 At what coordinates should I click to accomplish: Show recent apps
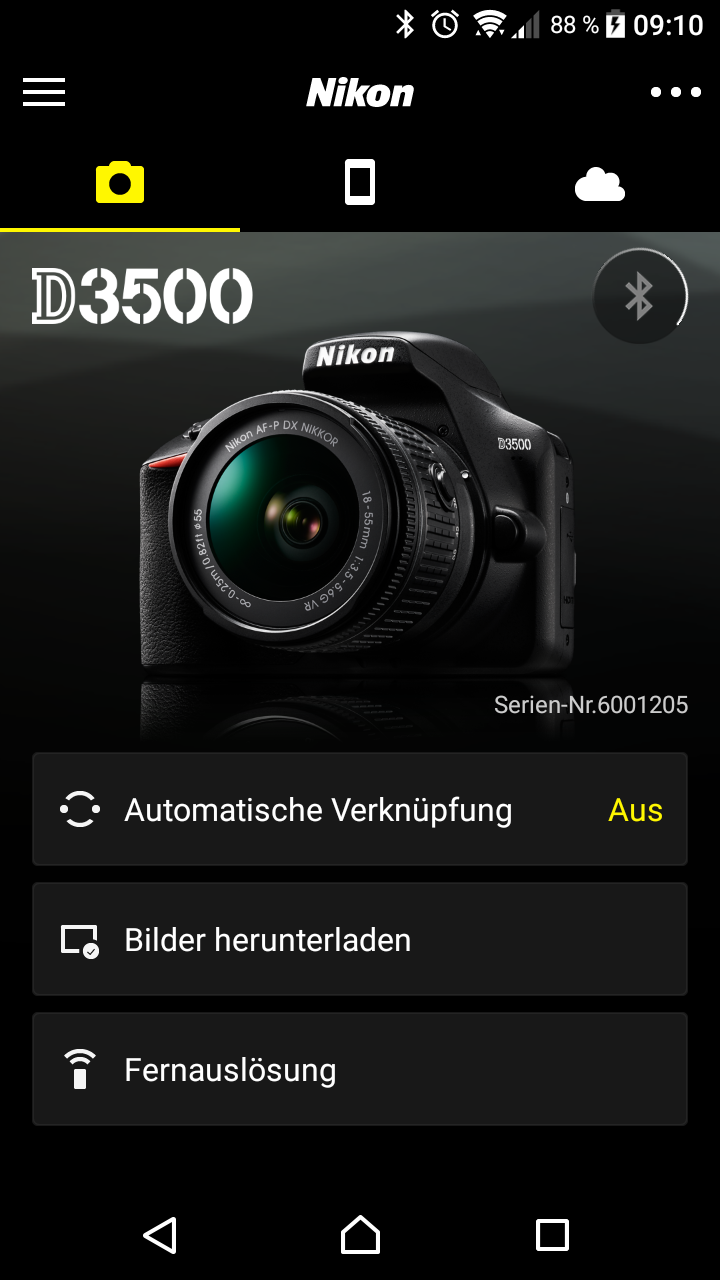(552, 1235)
